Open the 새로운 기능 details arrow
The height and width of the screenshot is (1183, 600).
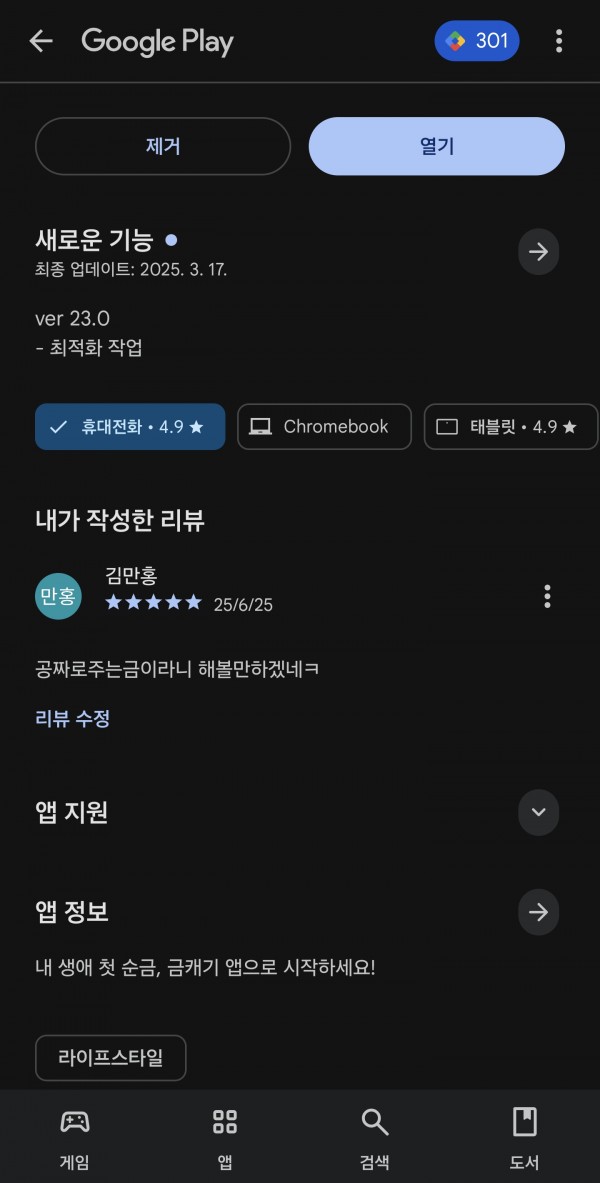538,252
